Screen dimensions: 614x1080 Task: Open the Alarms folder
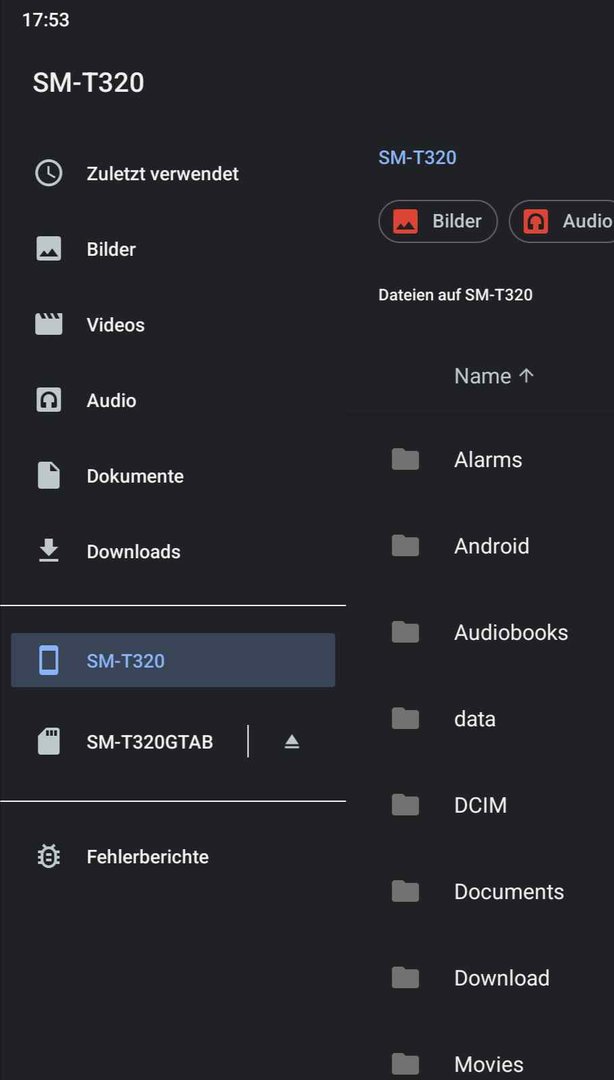click(x=488, y=460)
